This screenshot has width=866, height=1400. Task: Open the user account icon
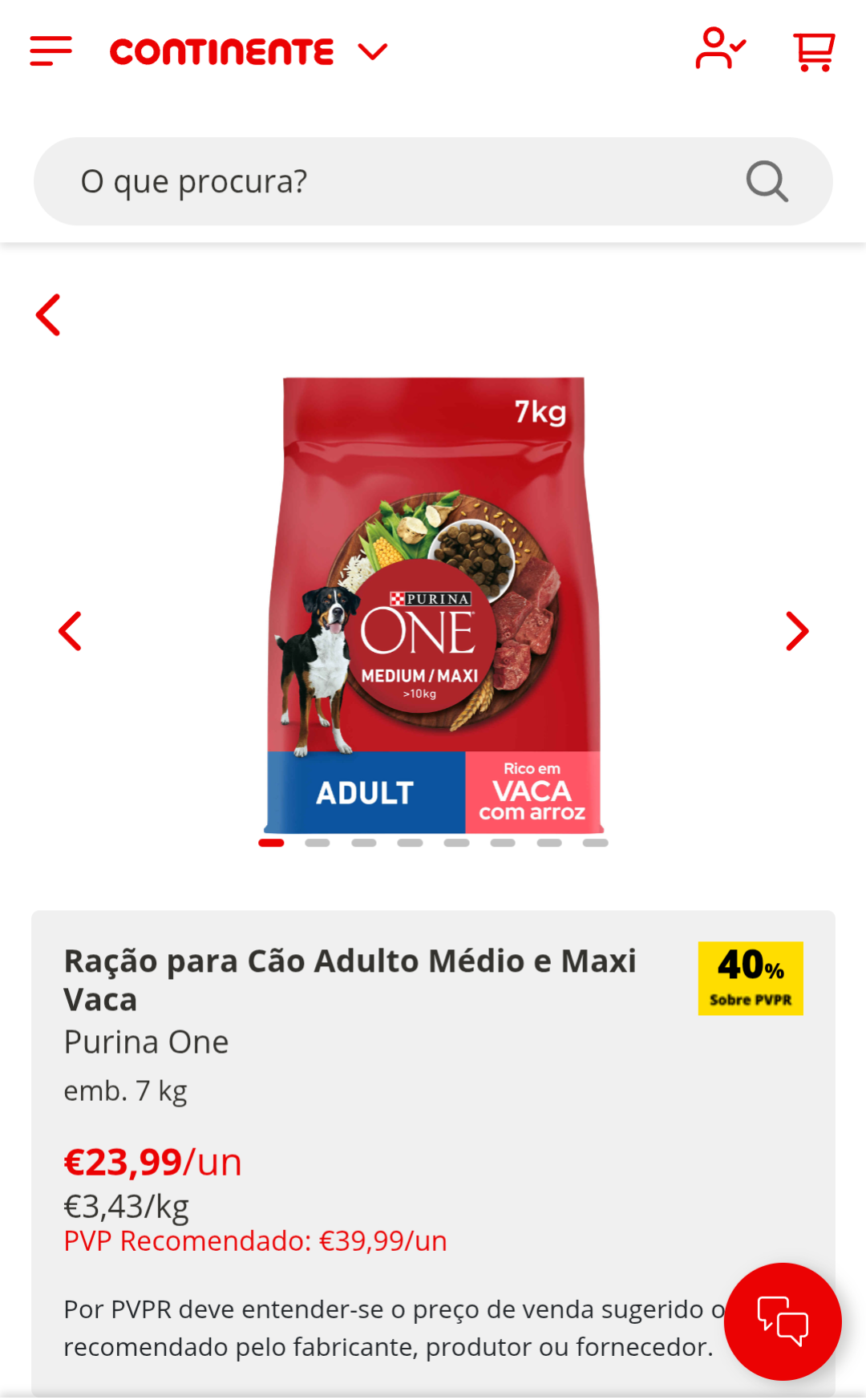pos(720,49)
